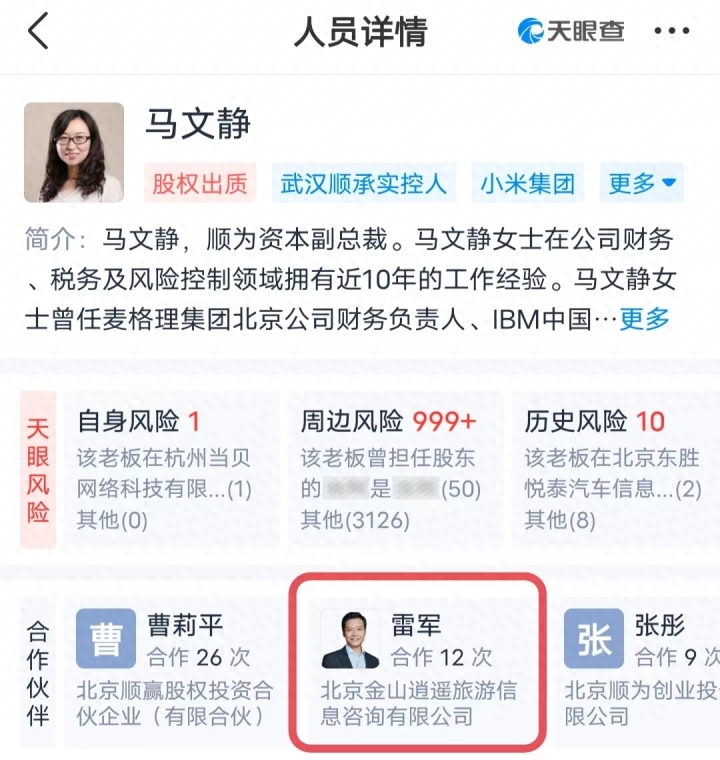
Task: Expand the 更多 tags dropdown
Action: pos(642,184)
